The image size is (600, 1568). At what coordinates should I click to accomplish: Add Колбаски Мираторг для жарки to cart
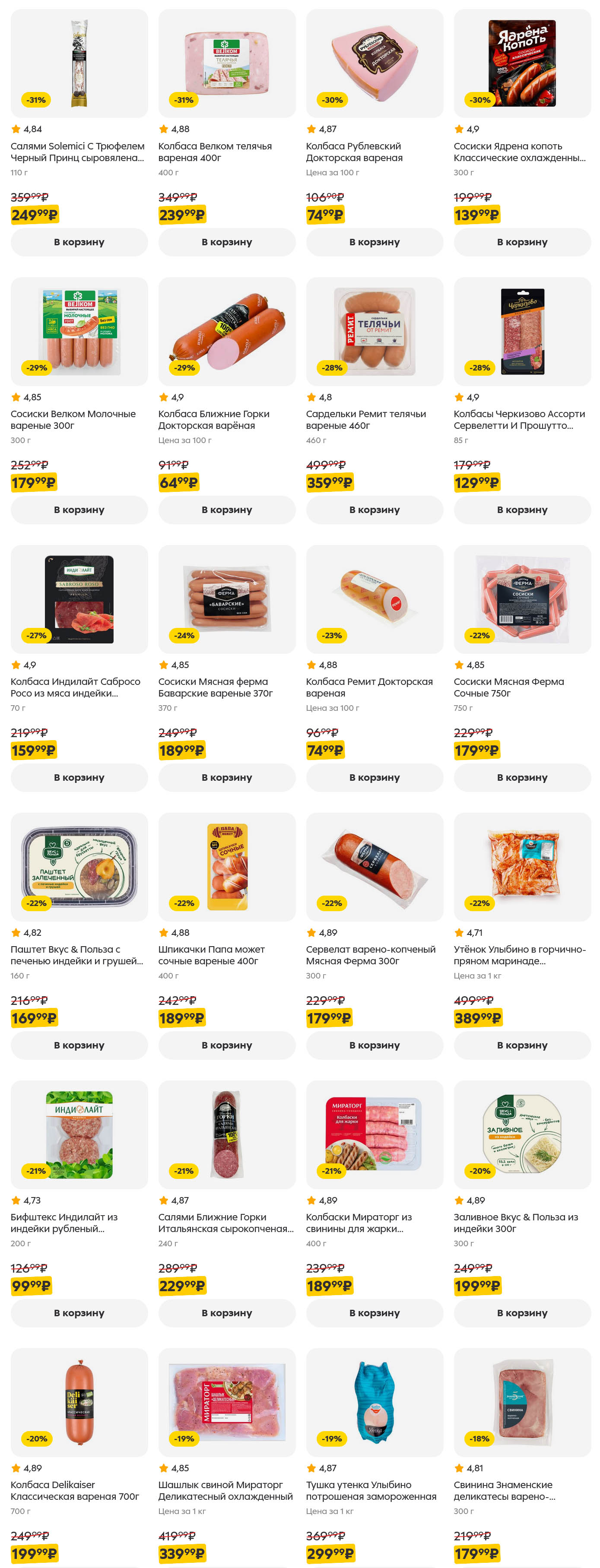(374, 1313)
